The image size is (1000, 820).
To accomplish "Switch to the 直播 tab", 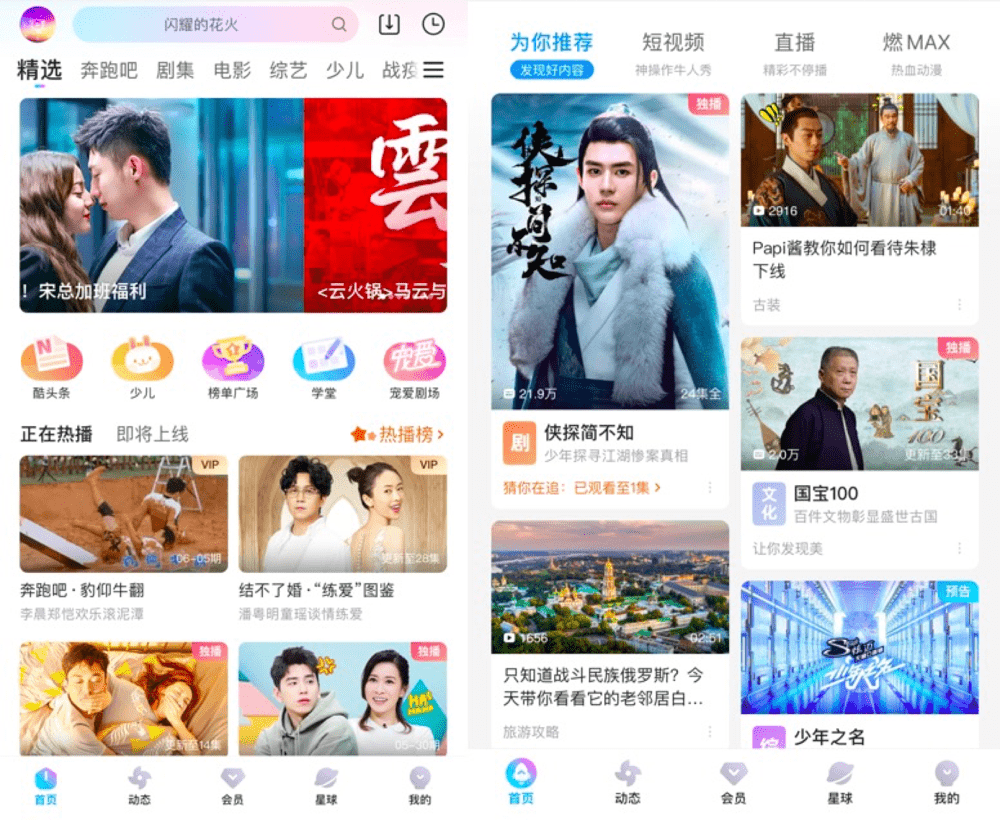I will pyautogui.click(x=795, y=43).
